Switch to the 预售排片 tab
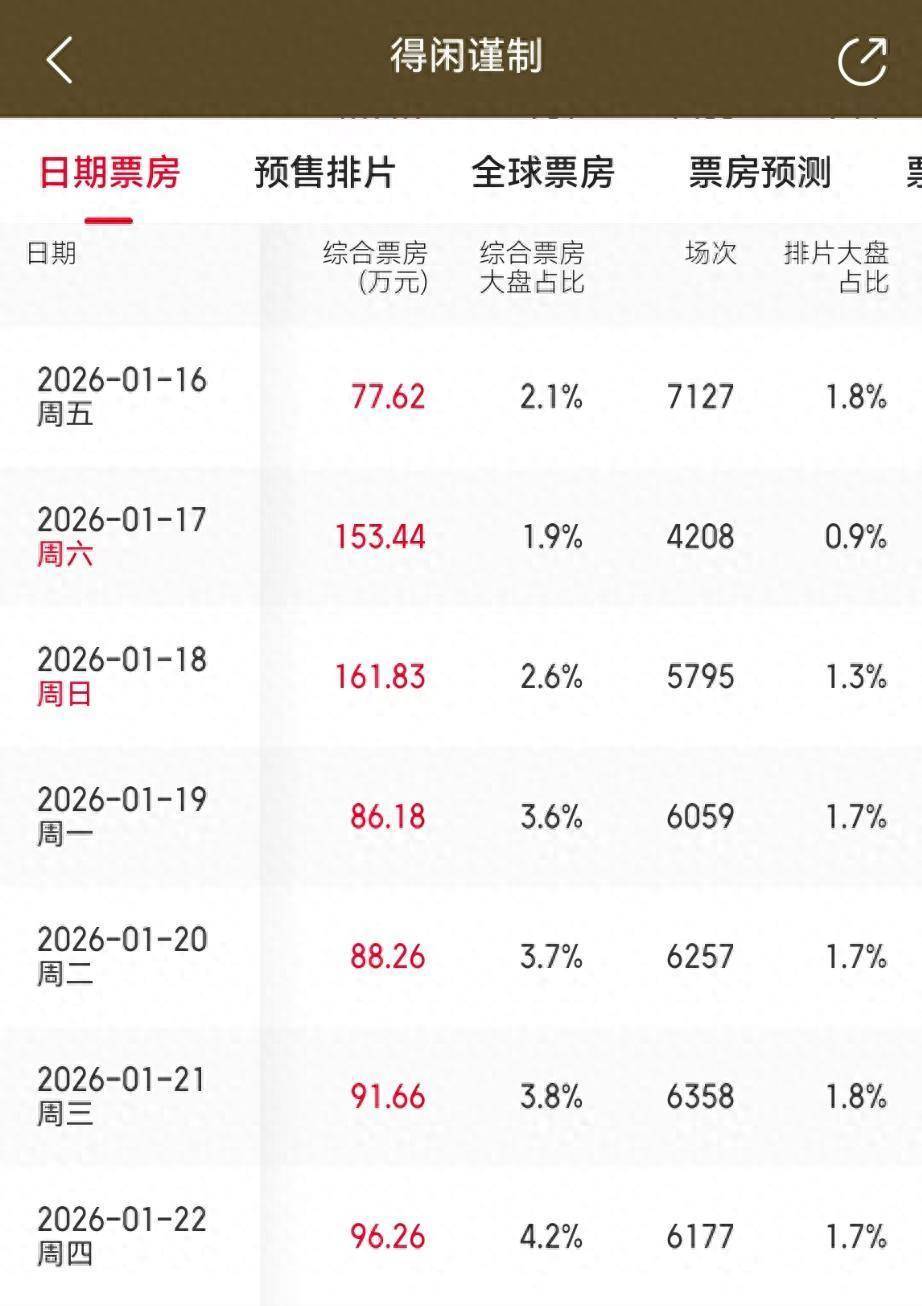 point(325,172)
